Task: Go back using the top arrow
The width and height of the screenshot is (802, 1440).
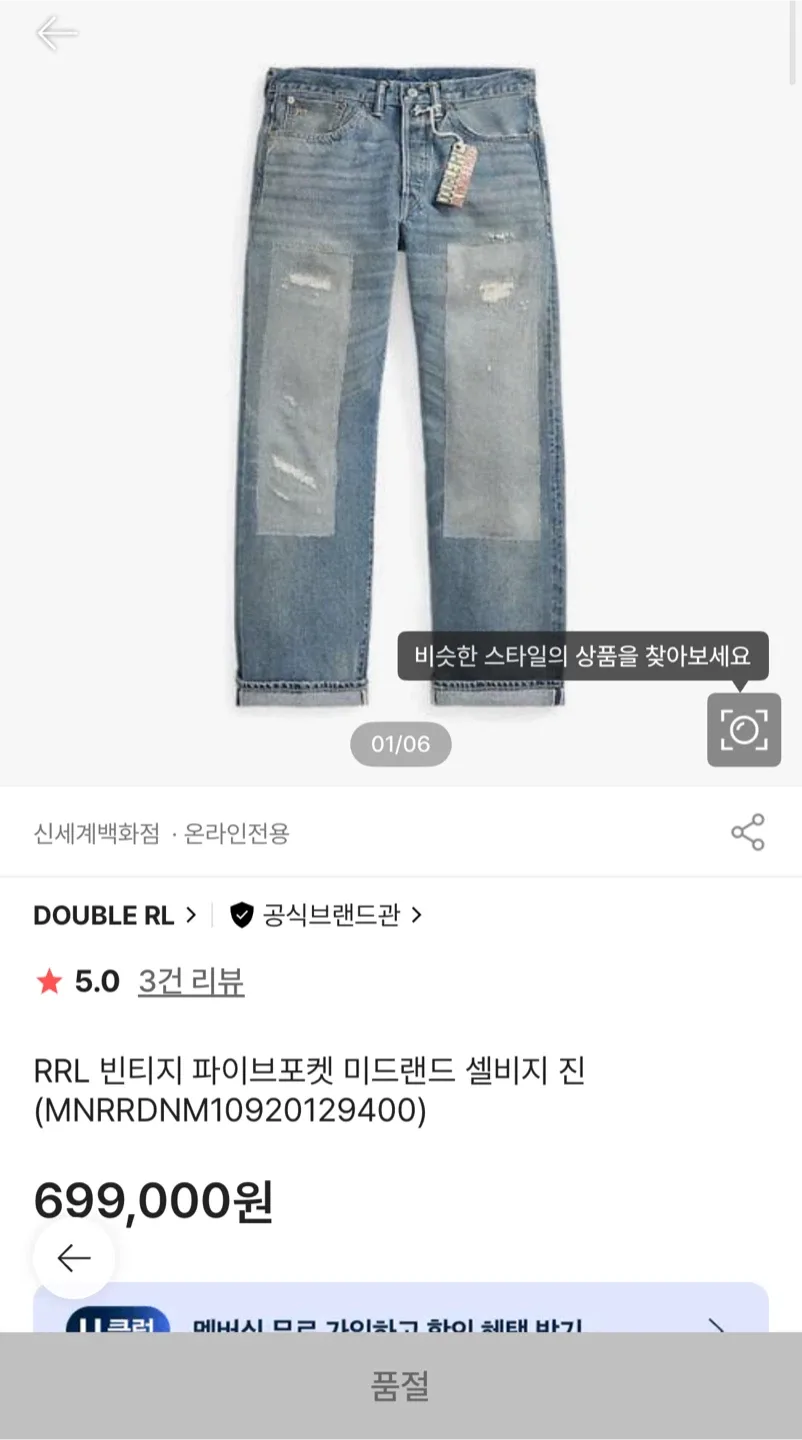Action: pyautogui.click(x=56, y=33)
